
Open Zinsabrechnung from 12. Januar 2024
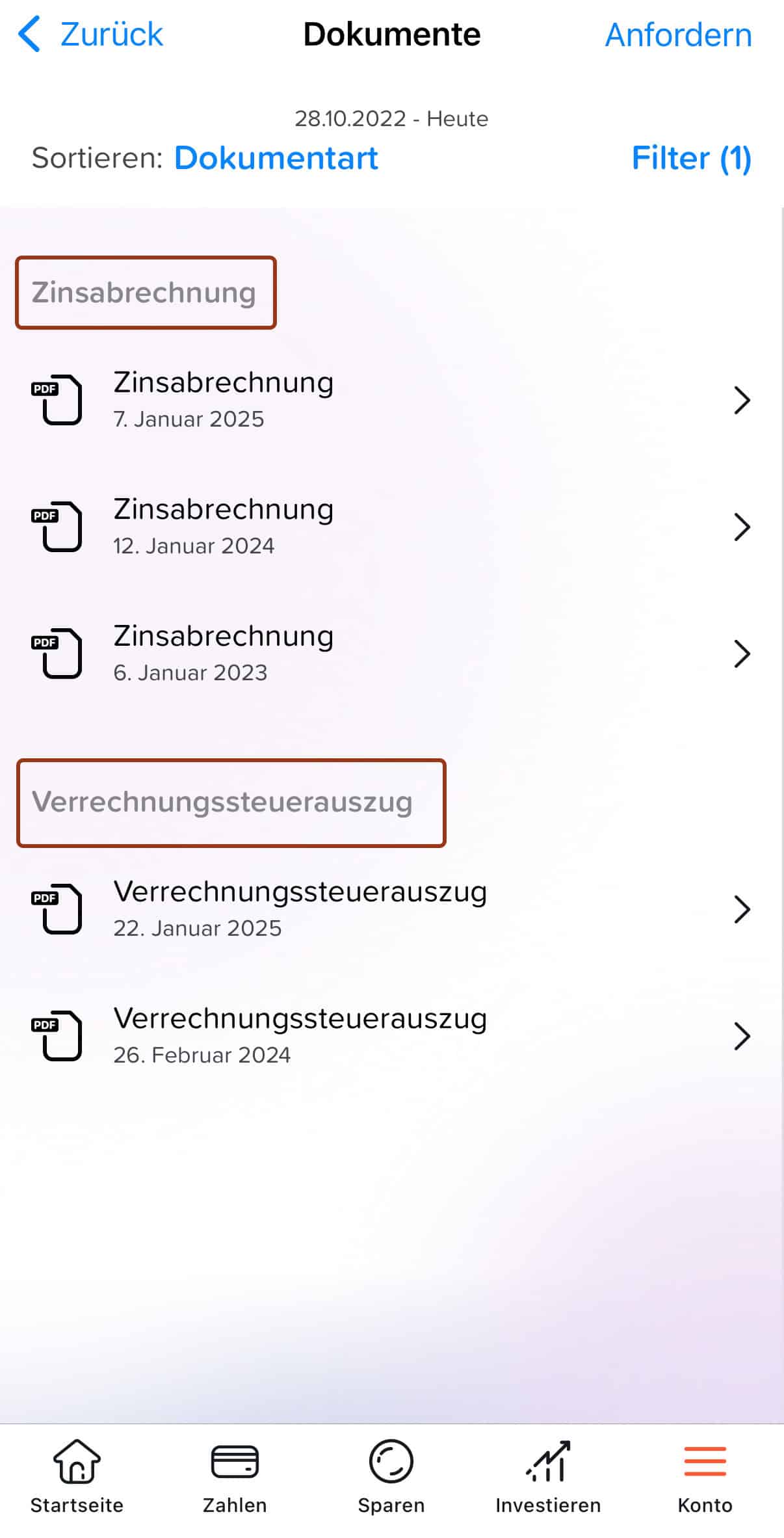(390, 526)
